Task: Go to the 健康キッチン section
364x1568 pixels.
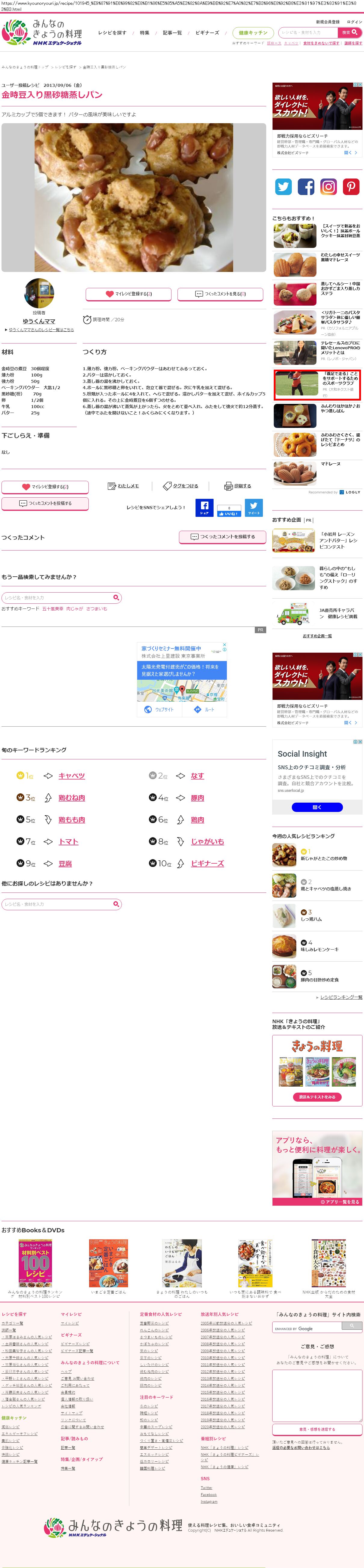Action: click(252, 33)
